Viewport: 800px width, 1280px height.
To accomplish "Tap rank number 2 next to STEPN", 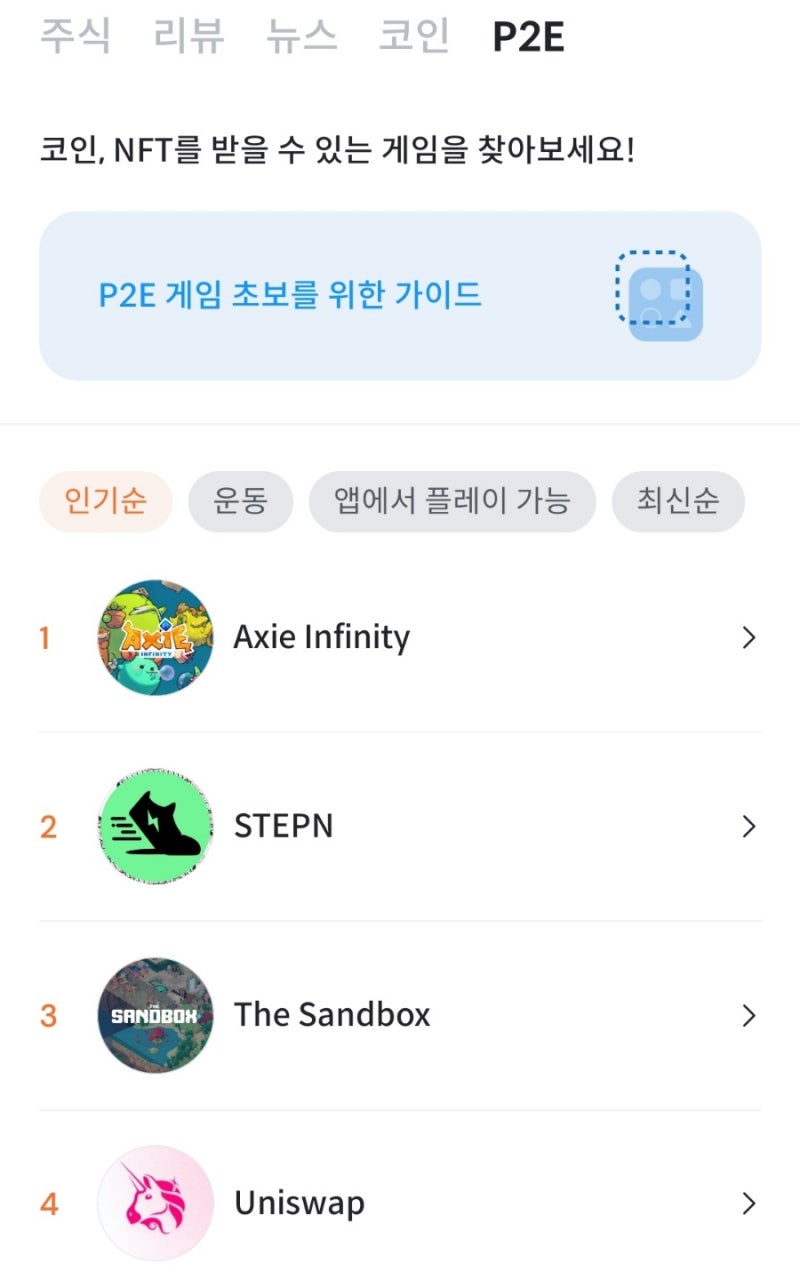I will (47, 825).
